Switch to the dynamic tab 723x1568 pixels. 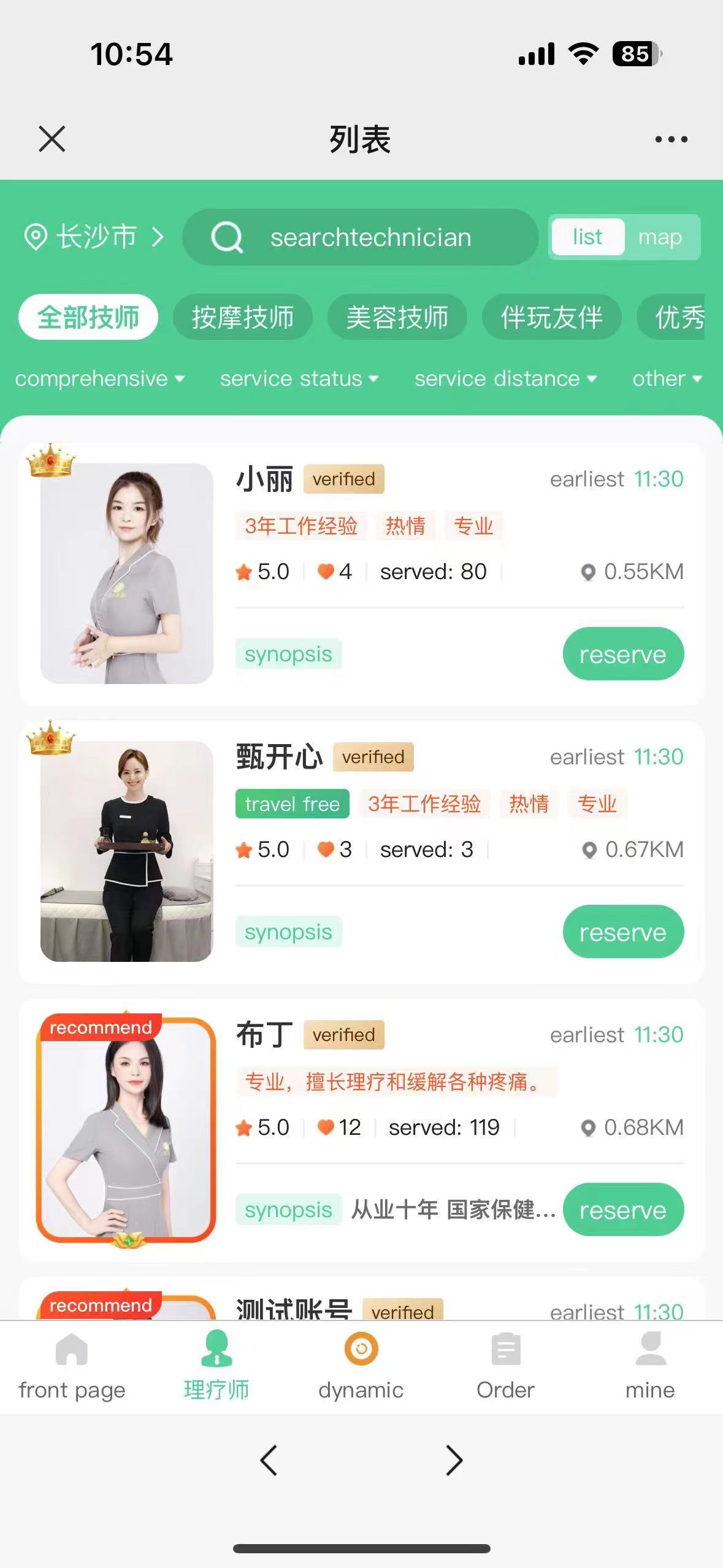coord(361,1366)
